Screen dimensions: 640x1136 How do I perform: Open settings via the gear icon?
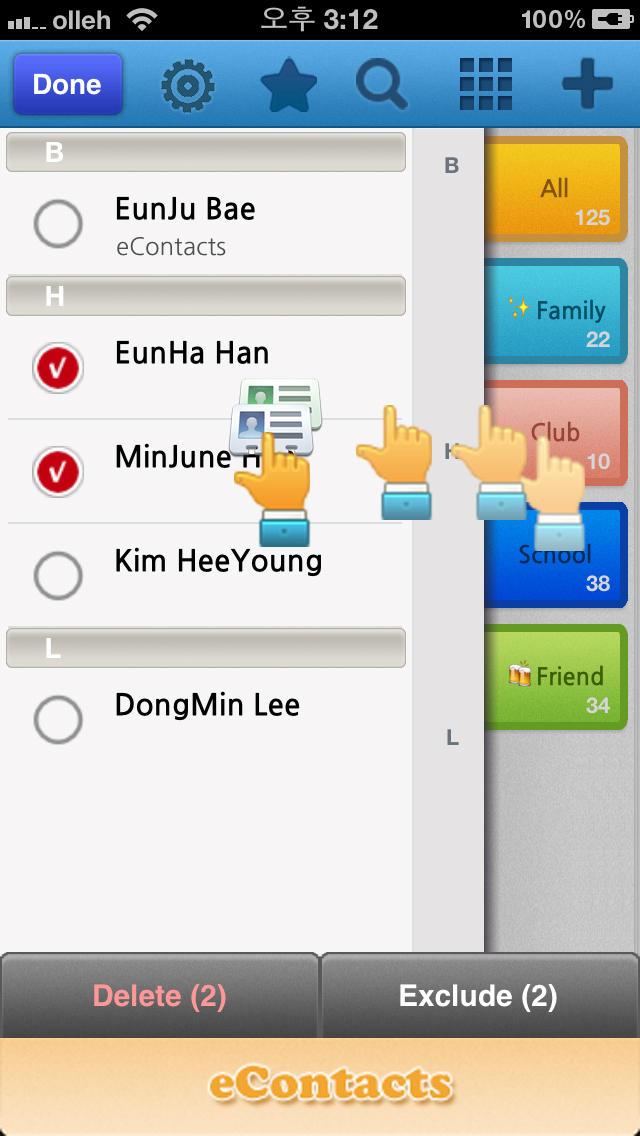pyautogui.click(x=188, y=85)
